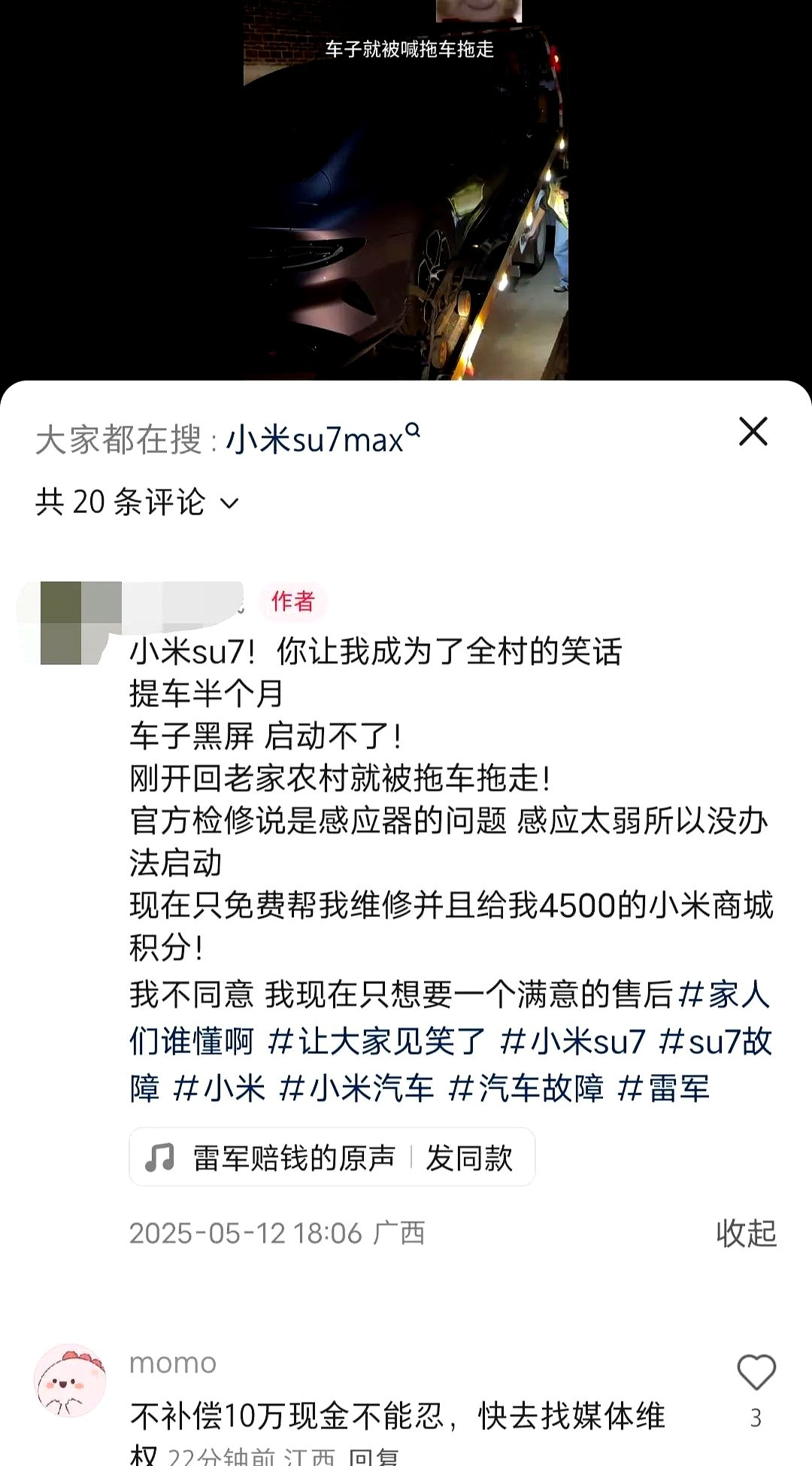Open the 共 20 条评论 sort chevron
The height and width of the screenshot is (1466, 812).
(x=231, y=502)
